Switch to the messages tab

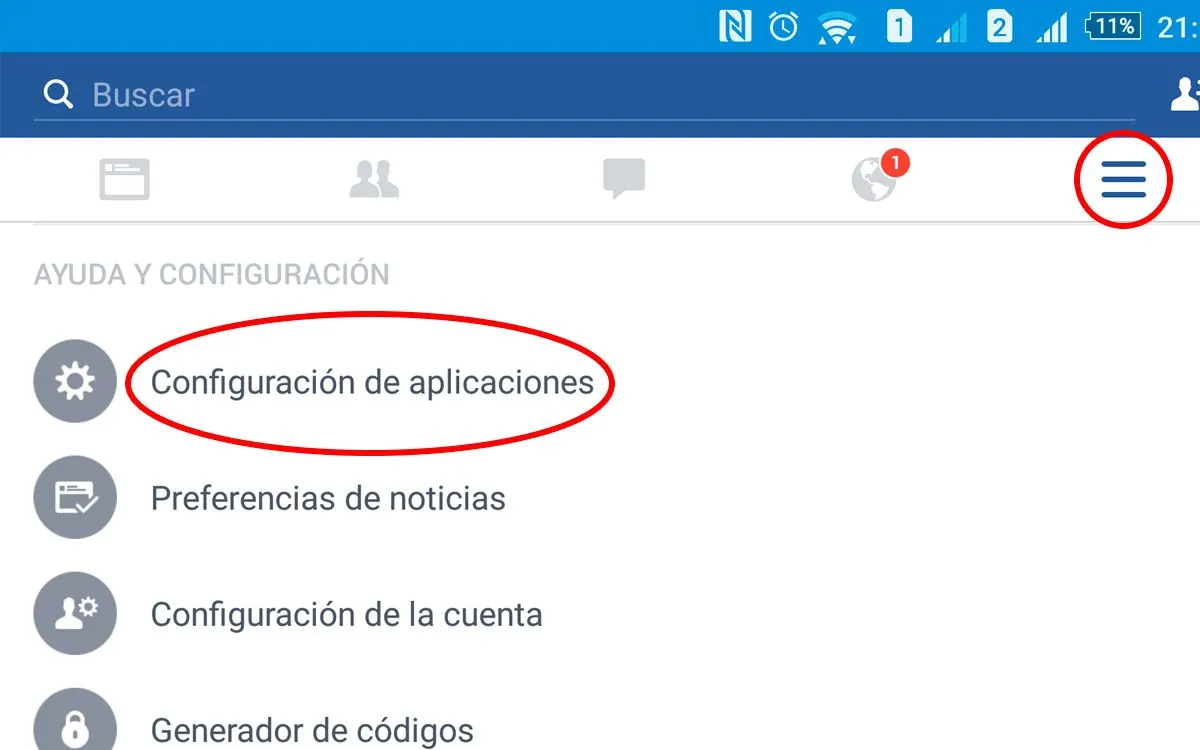pos(623,180)
